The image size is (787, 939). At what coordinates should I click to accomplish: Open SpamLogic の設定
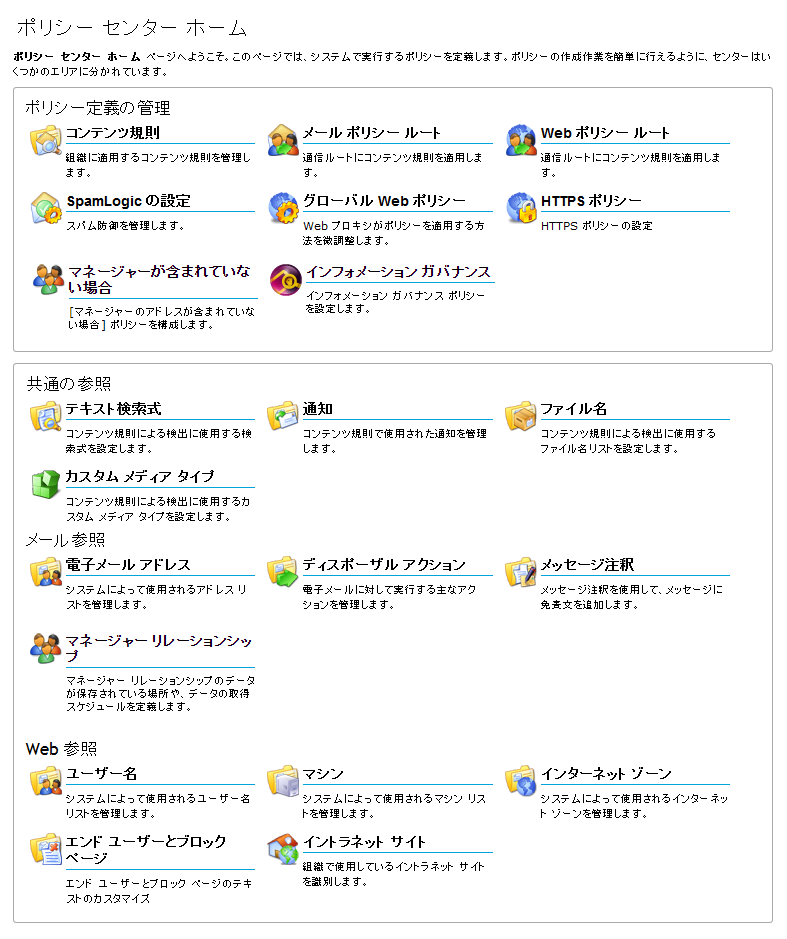(127, 201)
